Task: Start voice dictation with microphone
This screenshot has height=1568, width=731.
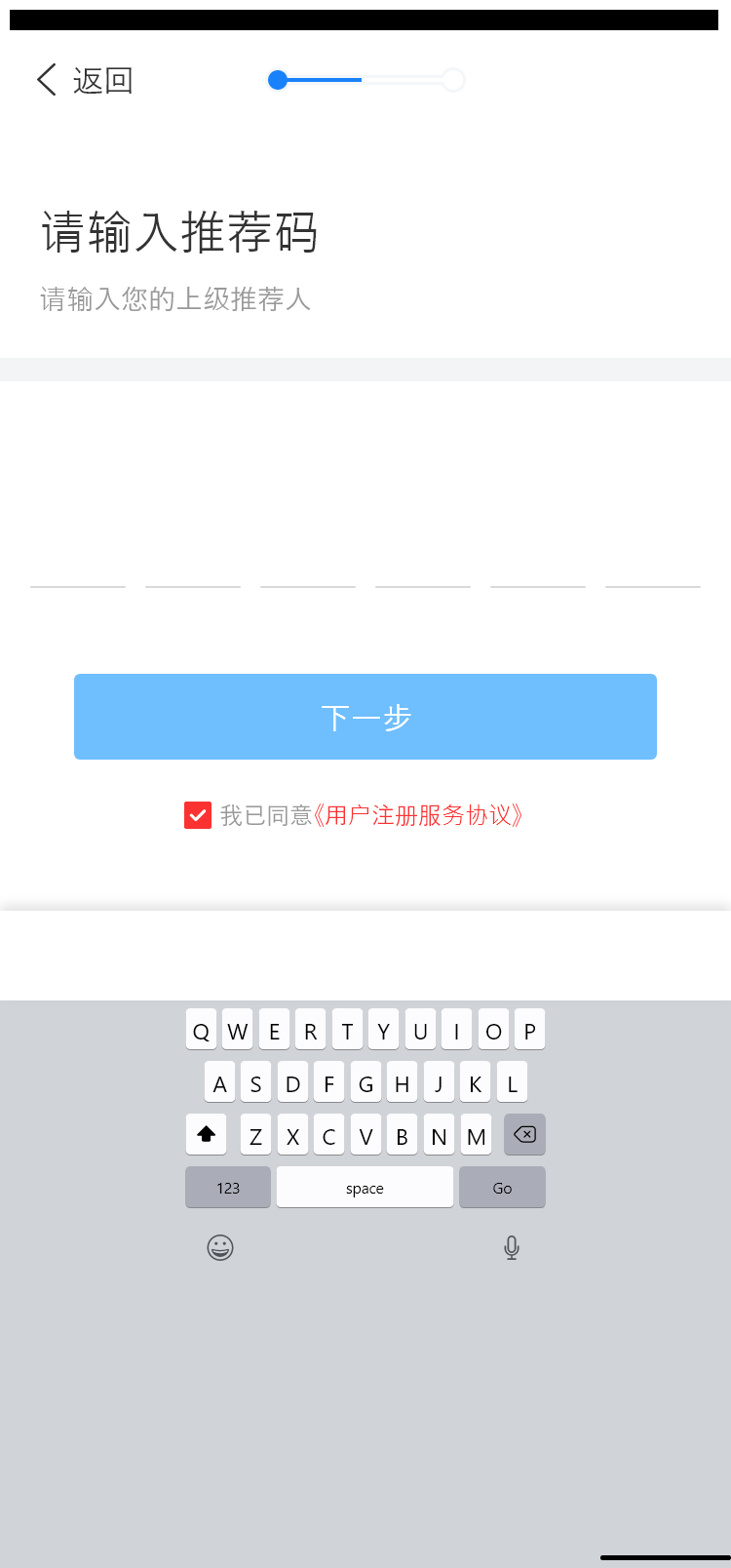Action: [x=512, y=1247]
